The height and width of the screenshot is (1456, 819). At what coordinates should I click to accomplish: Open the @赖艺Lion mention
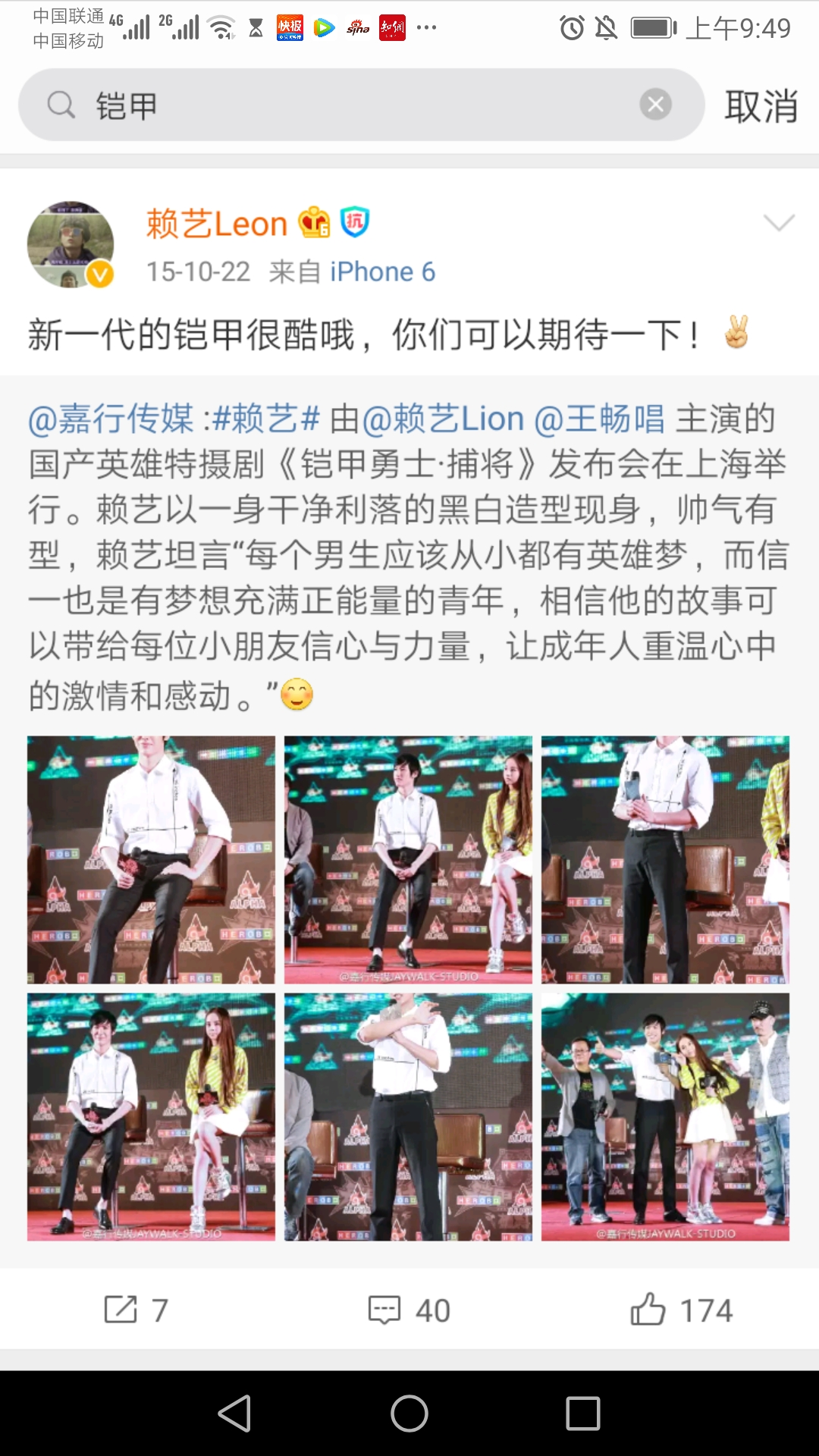pos(444,419)
